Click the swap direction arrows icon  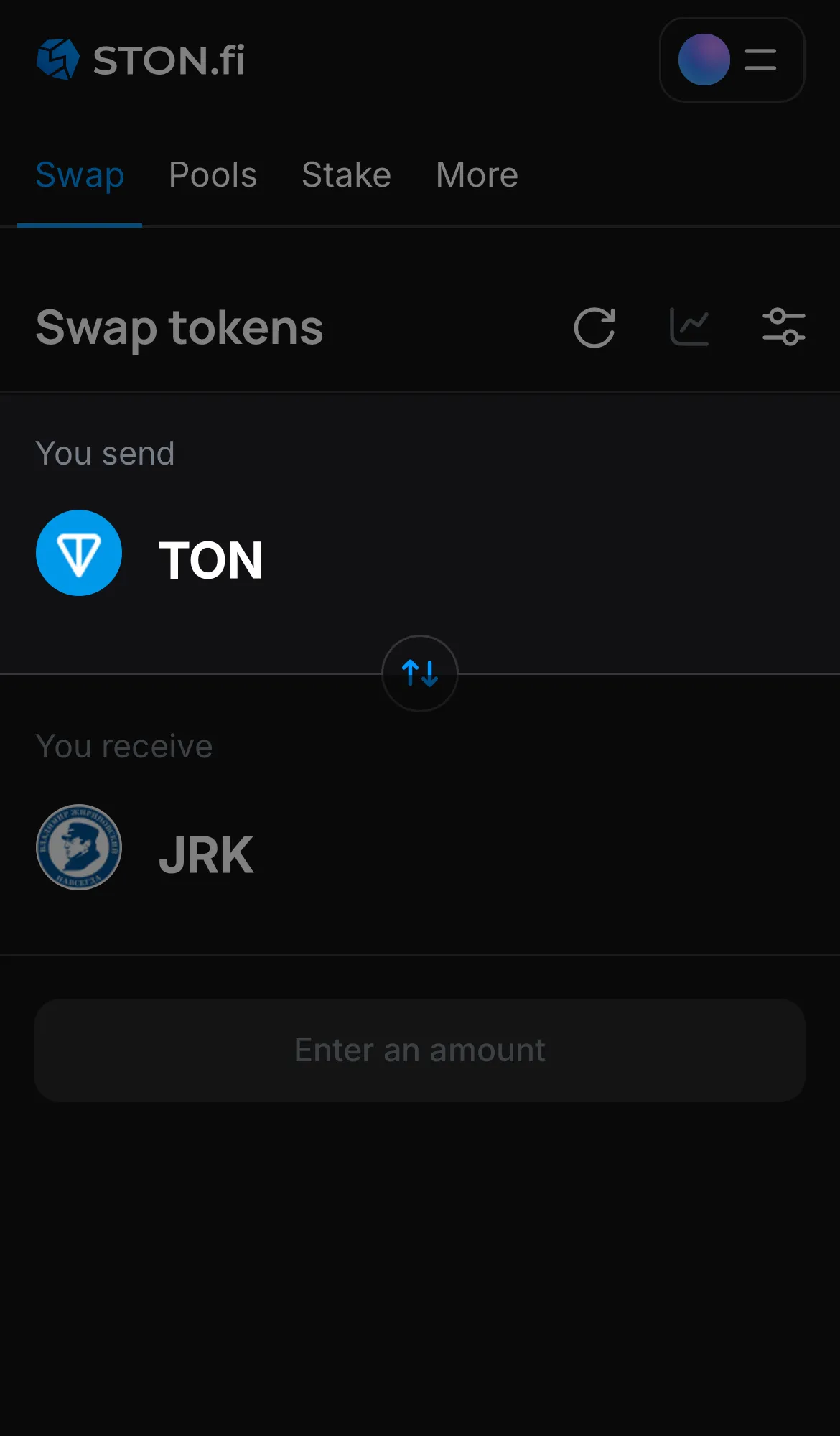[x=420, y=673]
